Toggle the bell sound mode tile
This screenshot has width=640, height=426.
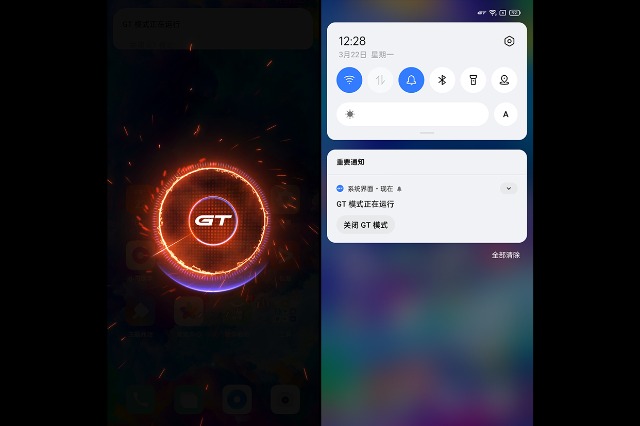[x=411, y=80]
